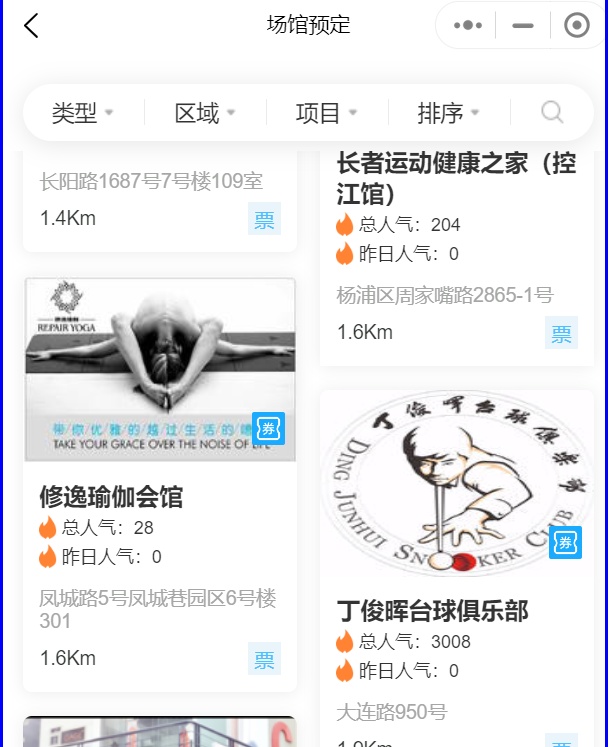
Task: Close the mini program with circle button
Action: click(577, 25)
